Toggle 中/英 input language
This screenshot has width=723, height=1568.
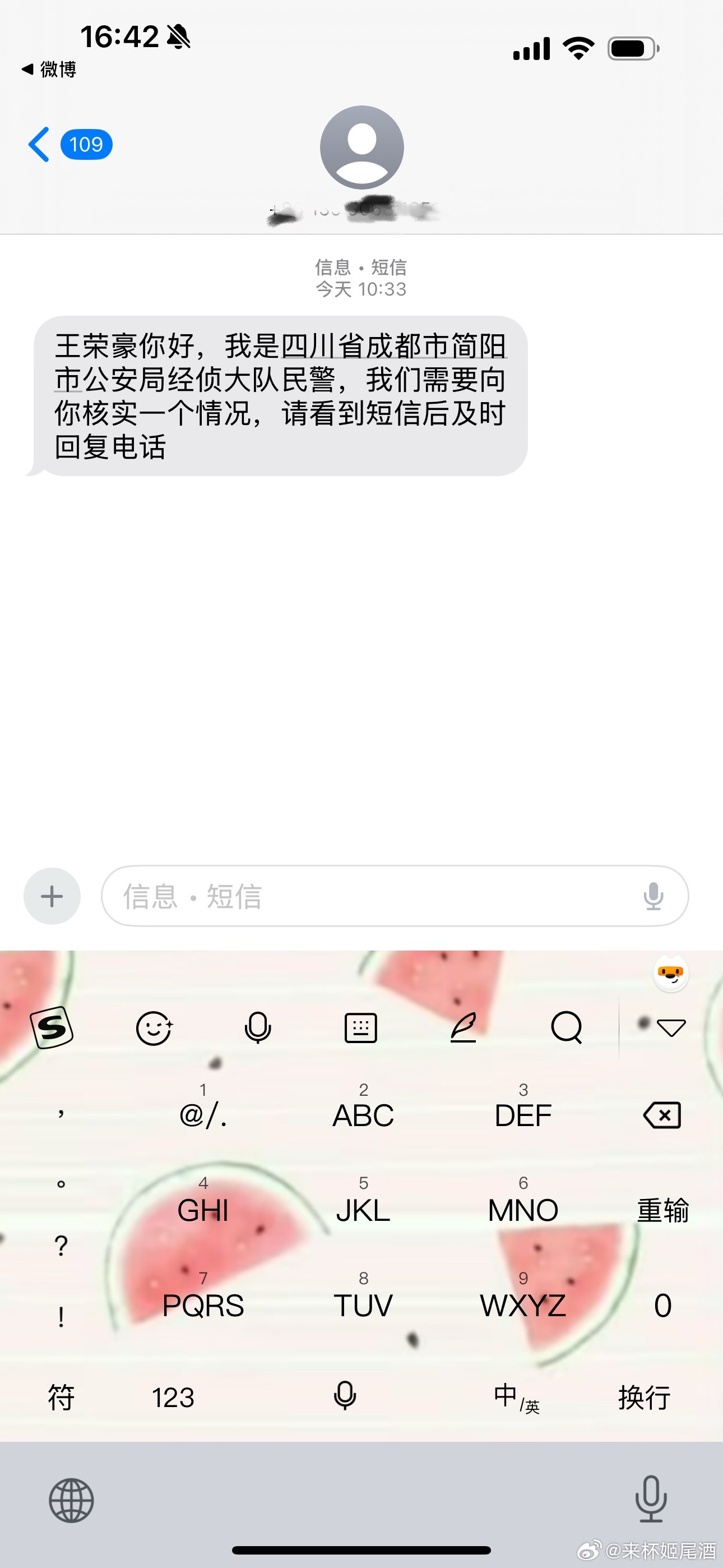(516, 1398)
